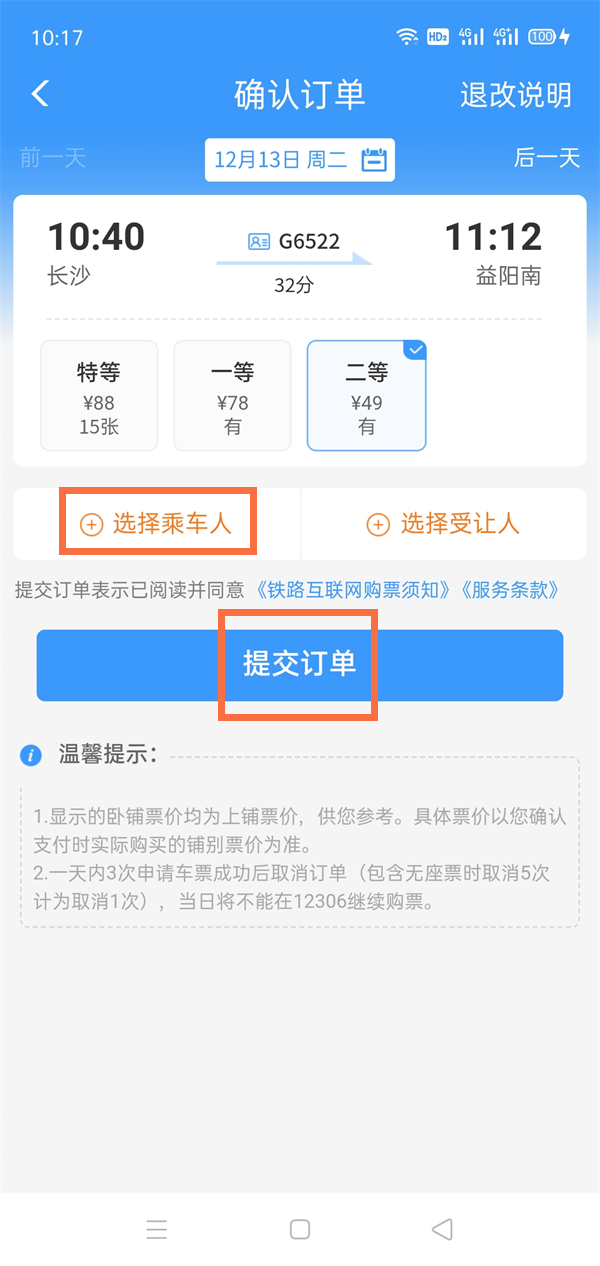Screen dimensions: 600x1266
Task: Select the 一等 ¥78 seat class
Action: click(x=232, y=396)
